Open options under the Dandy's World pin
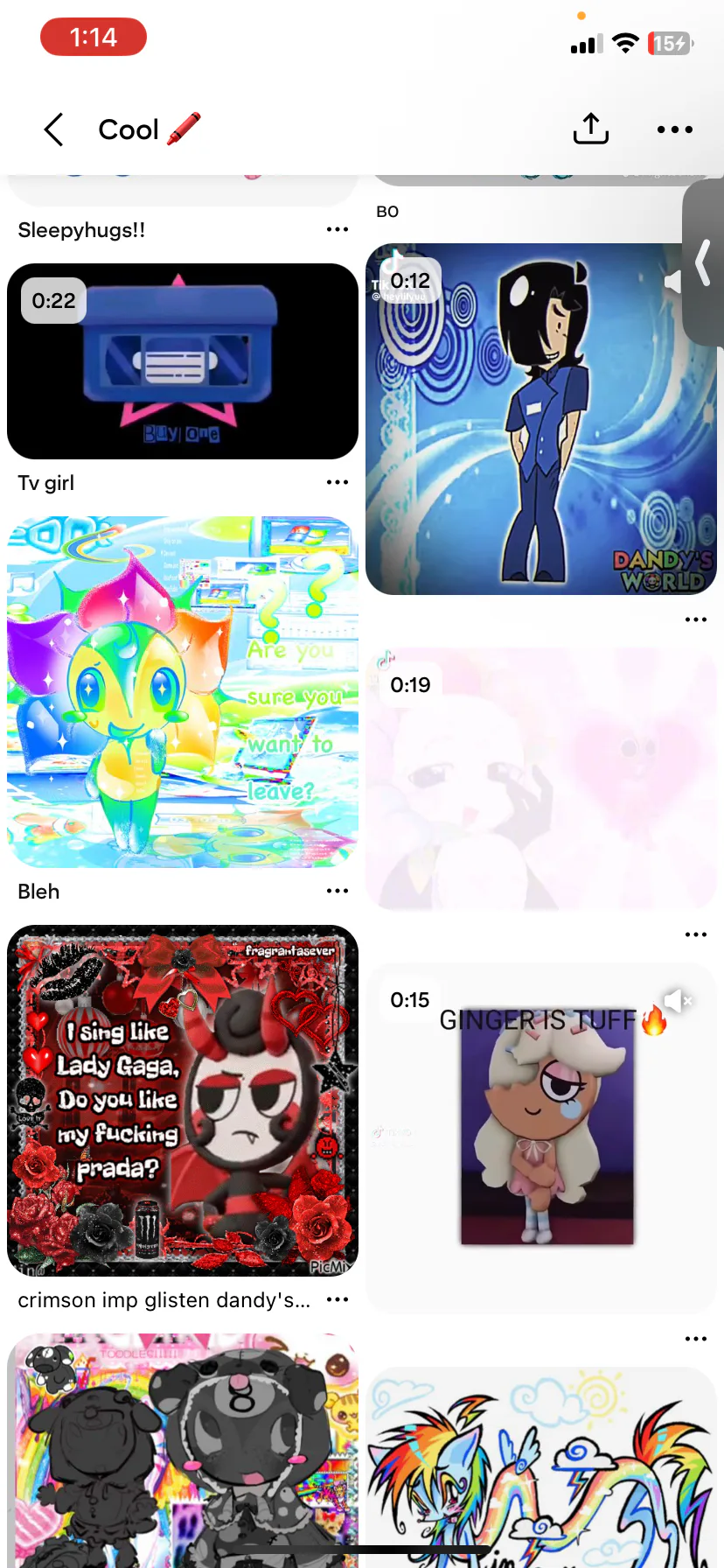The width and height of the screenshot is (724, 1568). point(696,619)
